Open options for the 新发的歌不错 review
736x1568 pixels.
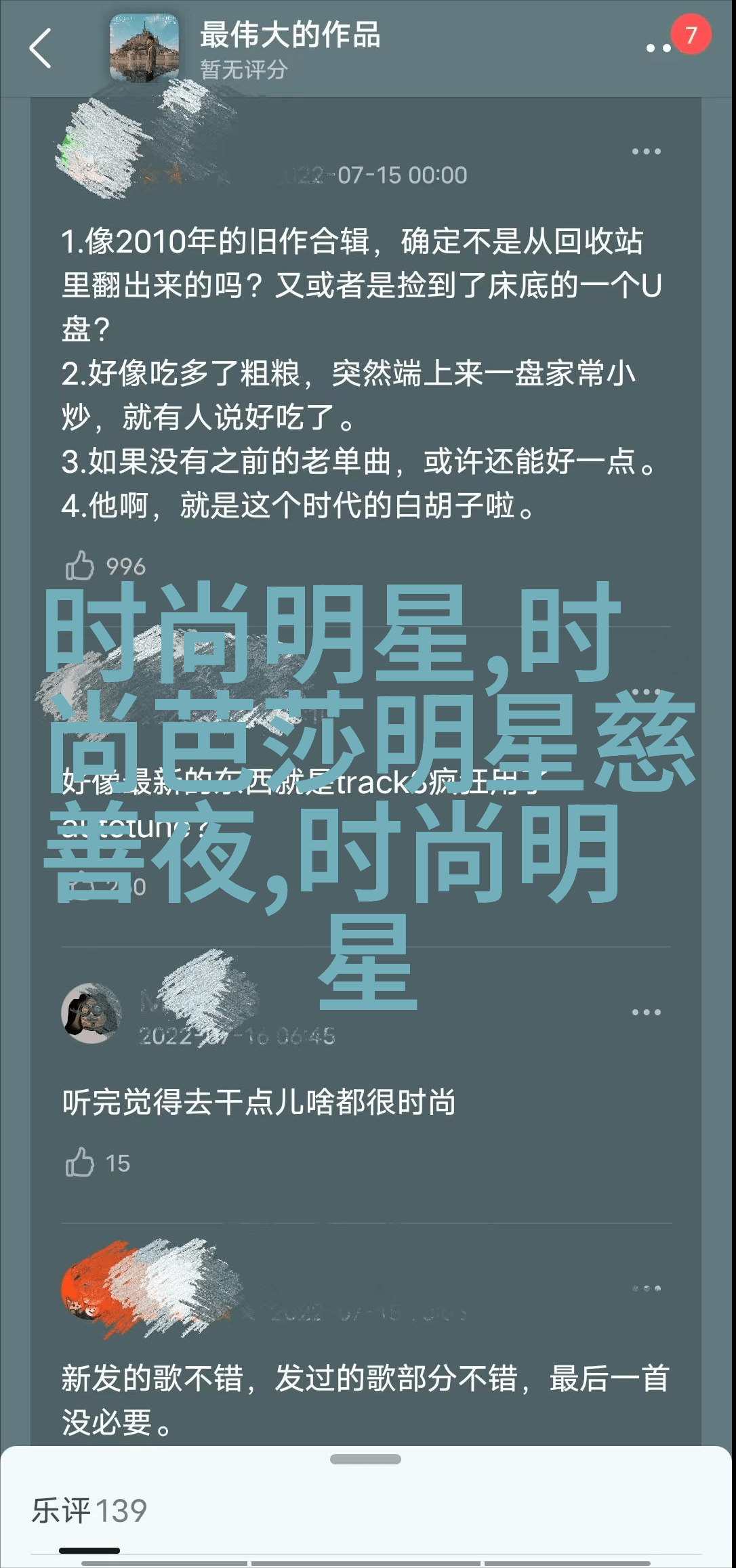pyautogui.click(x=646, y=1288)
